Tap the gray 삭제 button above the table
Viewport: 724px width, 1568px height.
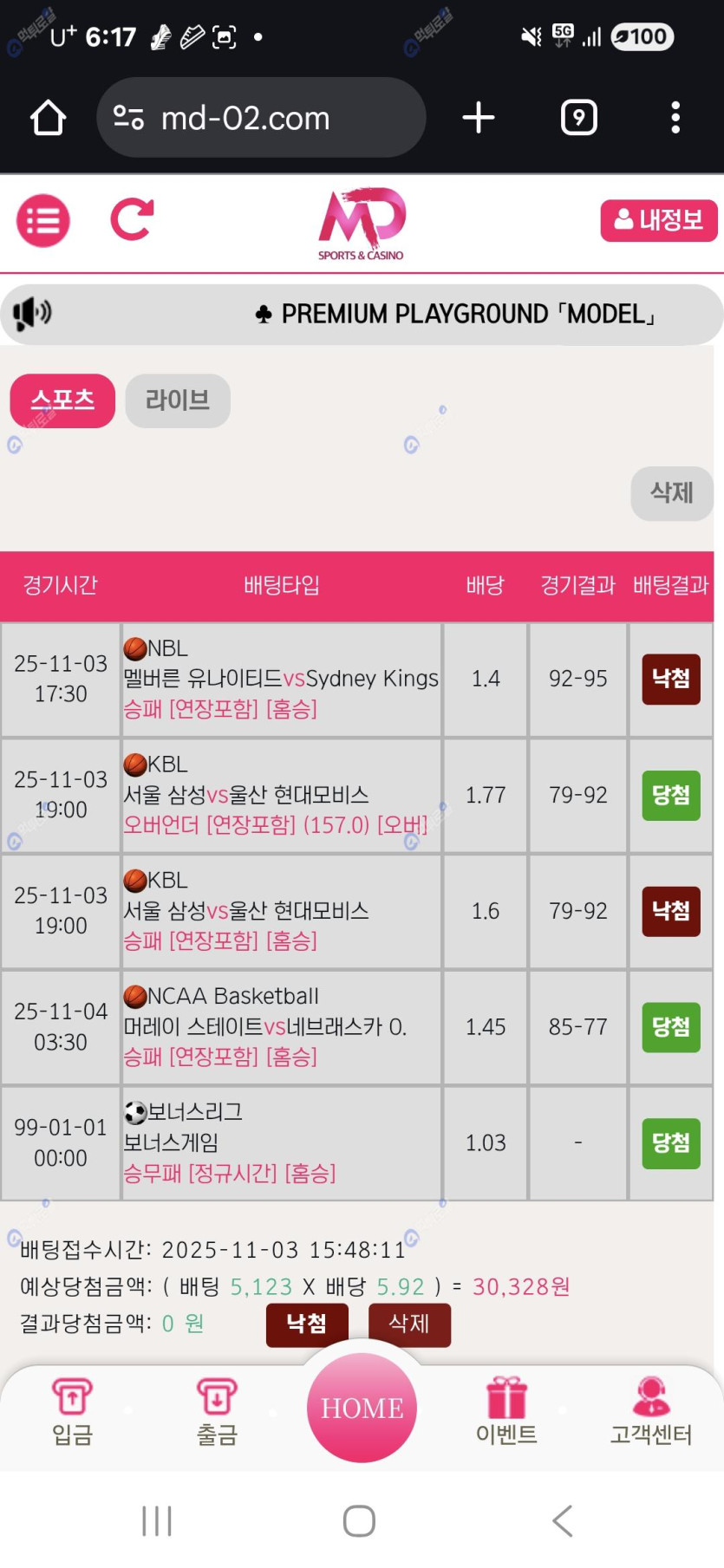click(x=671, y=493)
